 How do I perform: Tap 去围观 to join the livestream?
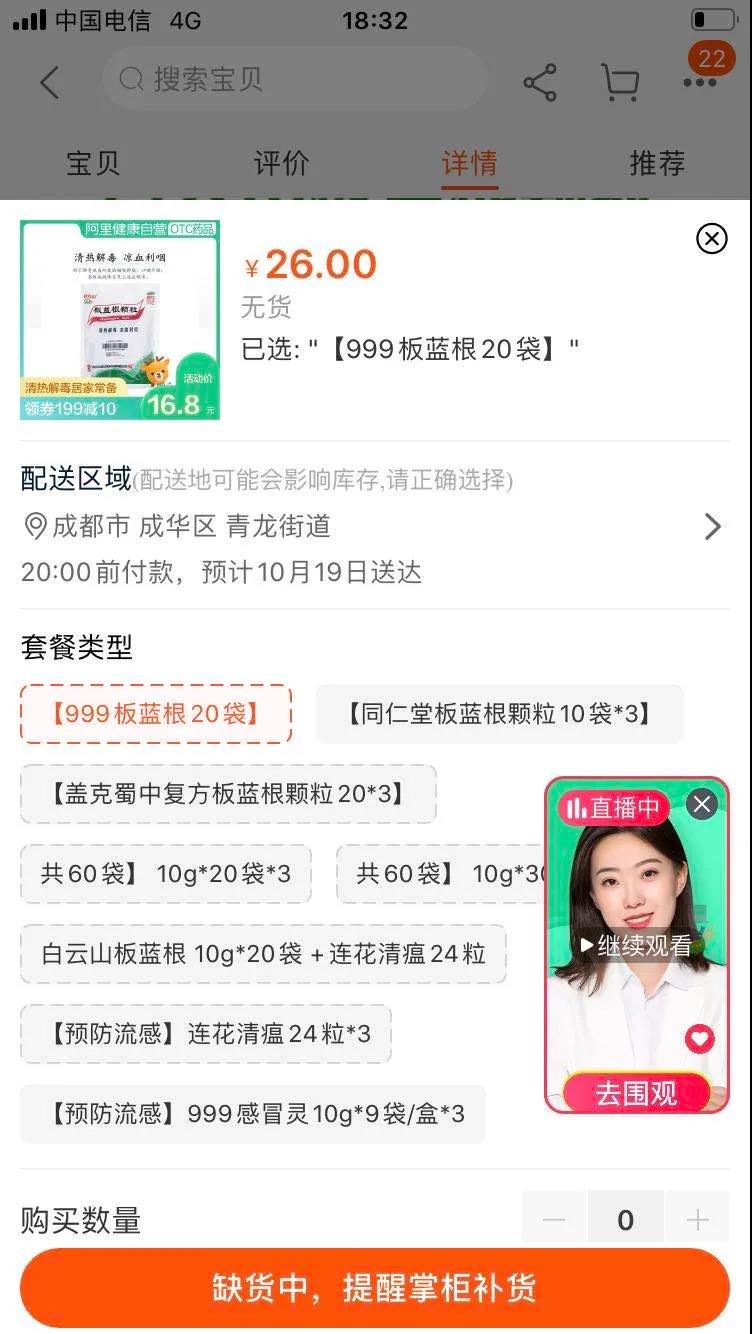pyautogui.click(x=636, y=1093)
